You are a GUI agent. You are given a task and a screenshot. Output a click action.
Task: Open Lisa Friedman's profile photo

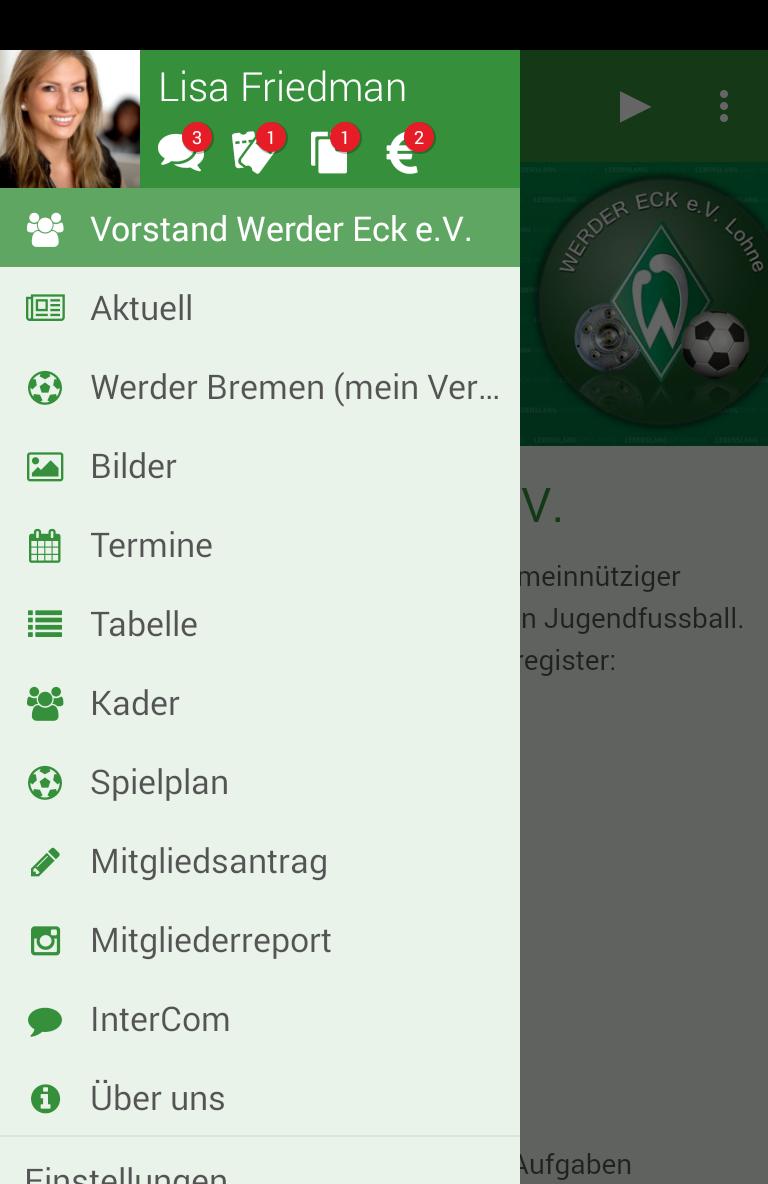(69, 118)
